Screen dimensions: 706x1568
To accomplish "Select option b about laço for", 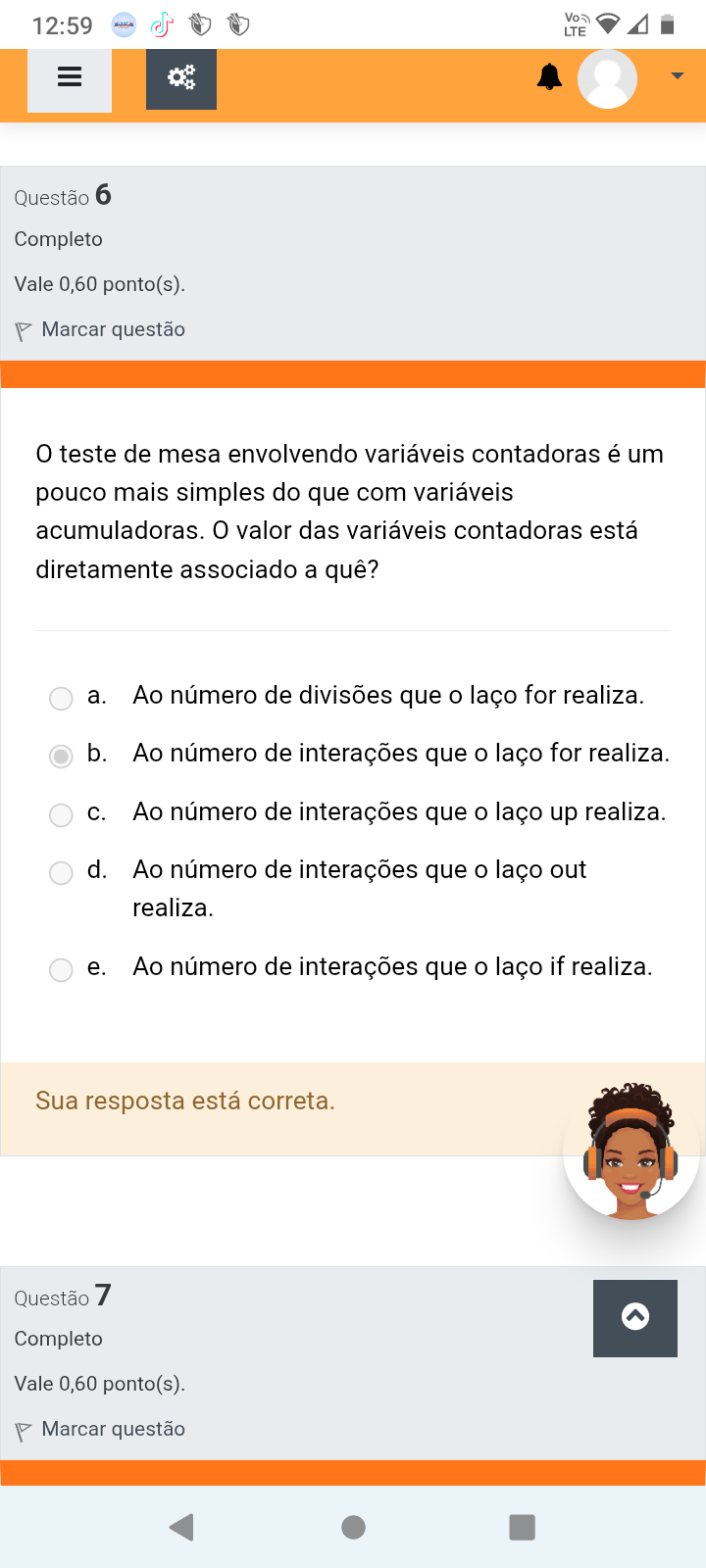I will [x=61, y=756].
